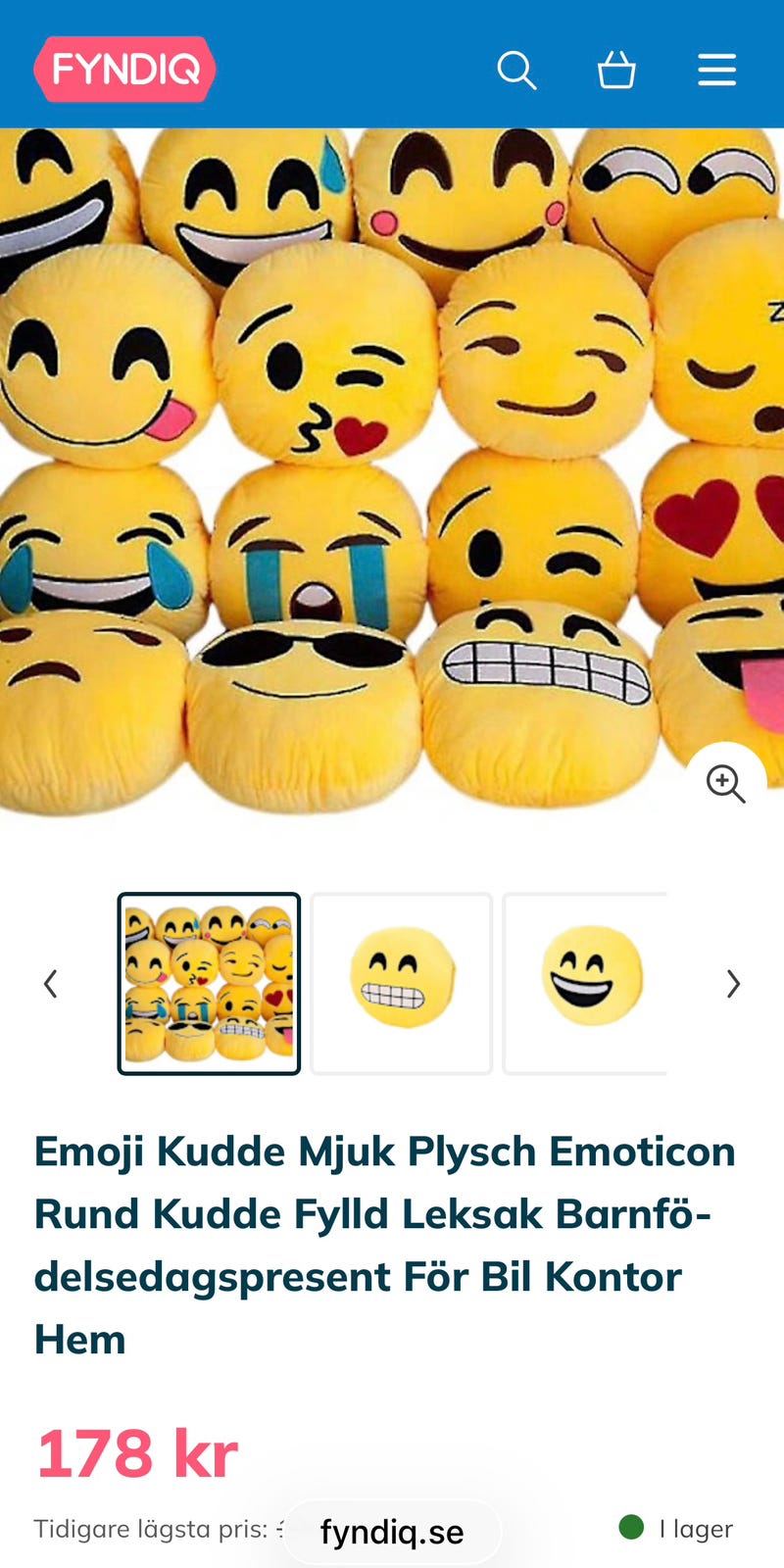Select the grinning teeth emoji thumbnail
Viewport: 784px width, 1568px height.
click(x=401, y=983)
